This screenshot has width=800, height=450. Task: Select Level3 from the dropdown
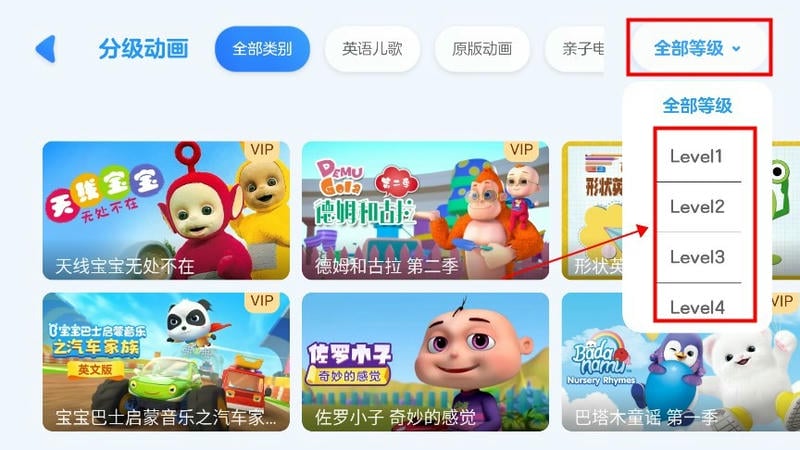point(697,257)
